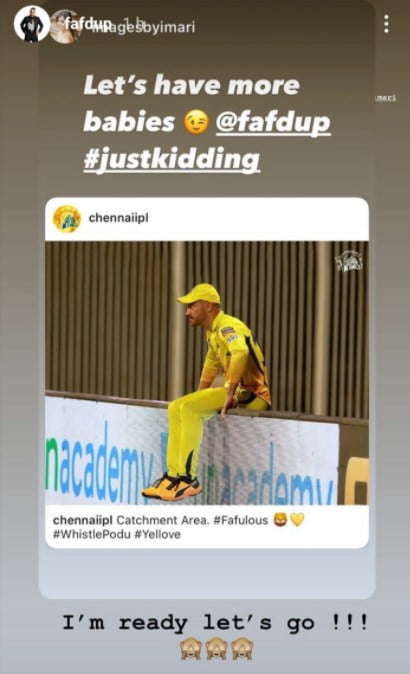Tap the @fafdup mention
This screenshot has height=674, width=410.
[273, 122]
